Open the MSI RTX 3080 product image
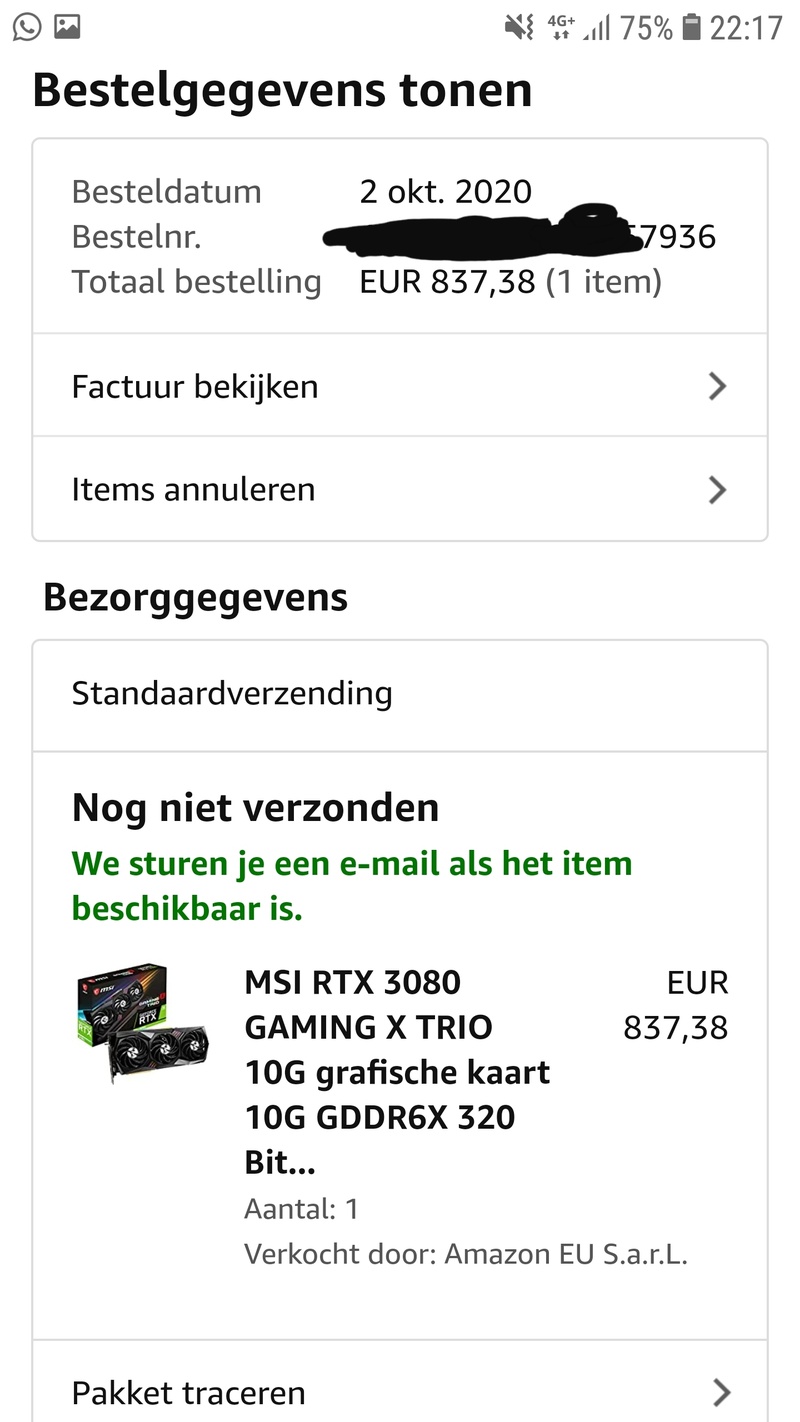800x1422 pixels. pyautogui.click(x=143, y=1023)
